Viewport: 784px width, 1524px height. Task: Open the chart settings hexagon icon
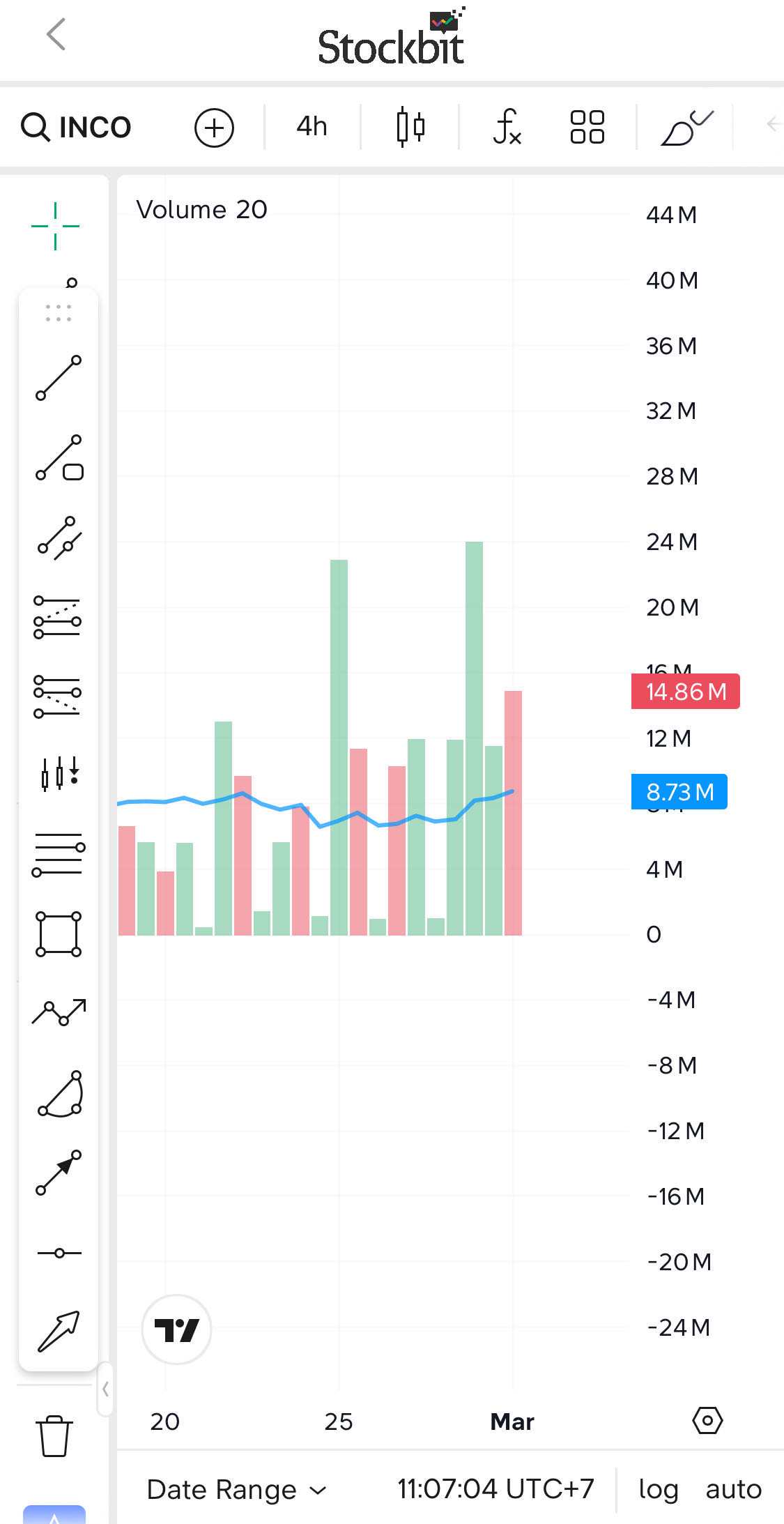click(707, 1420)
